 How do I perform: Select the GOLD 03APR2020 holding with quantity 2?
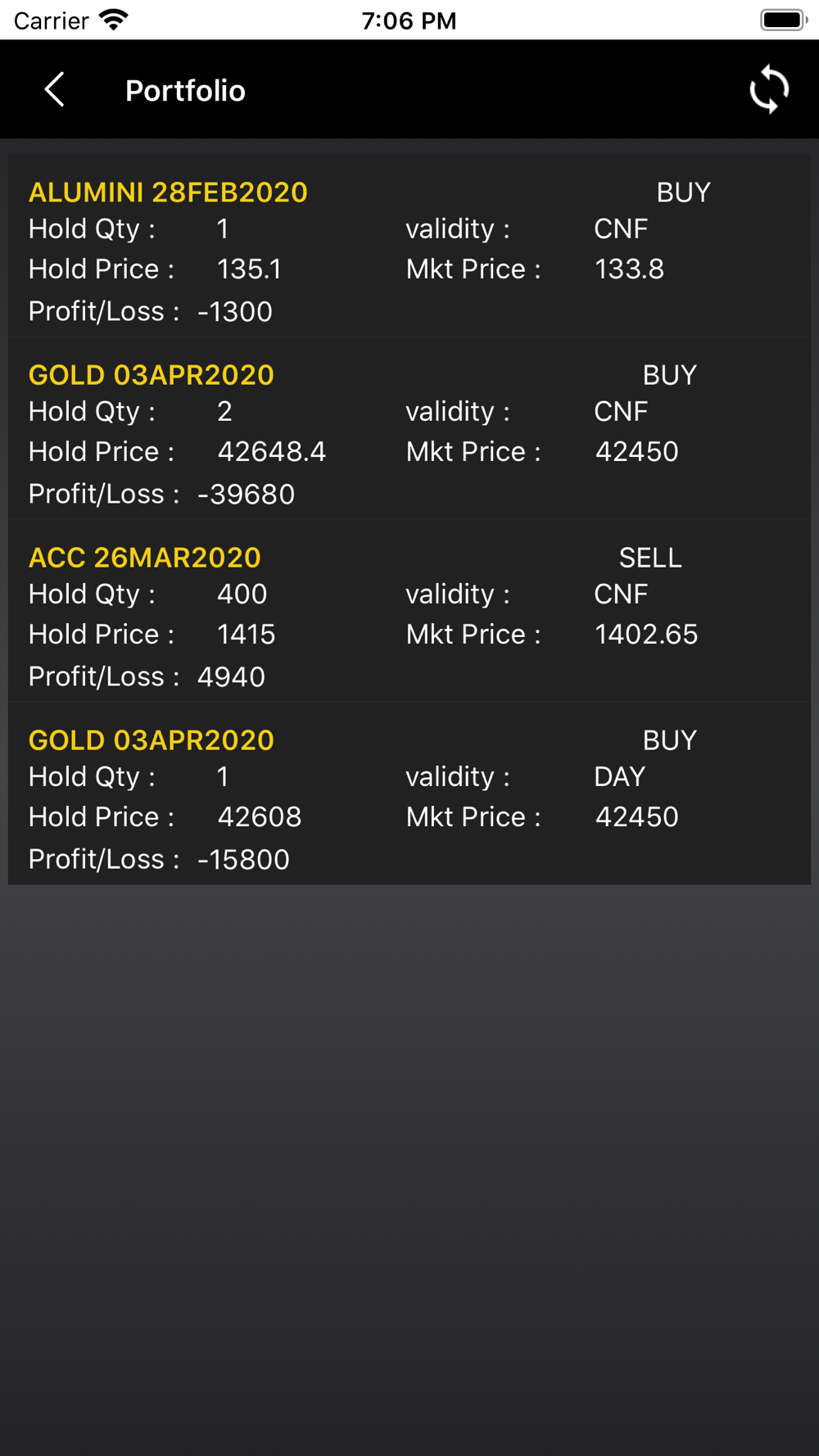click(x=409, y=429)
